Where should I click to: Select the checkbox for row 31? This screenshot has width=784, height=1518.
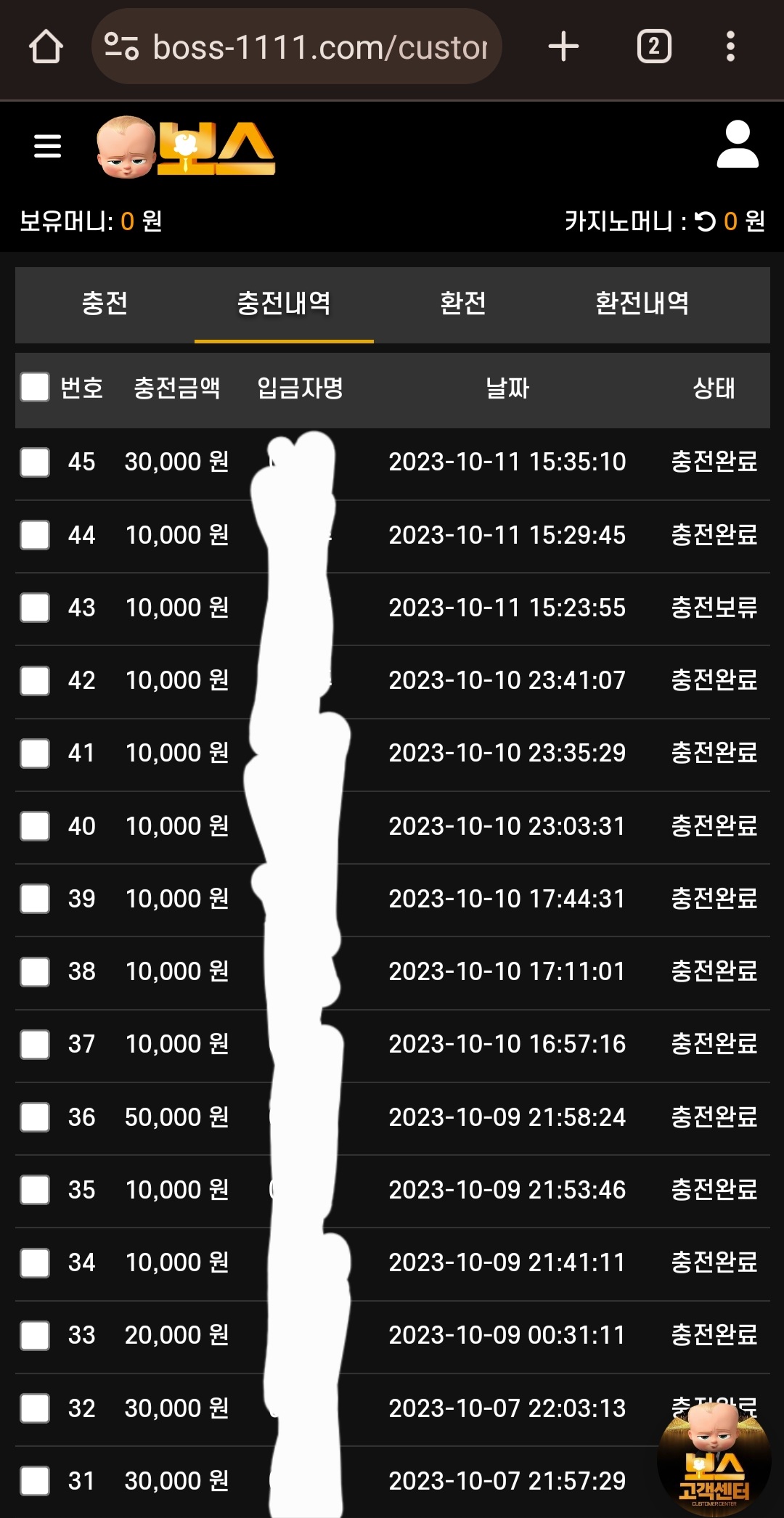(35, 1481)
